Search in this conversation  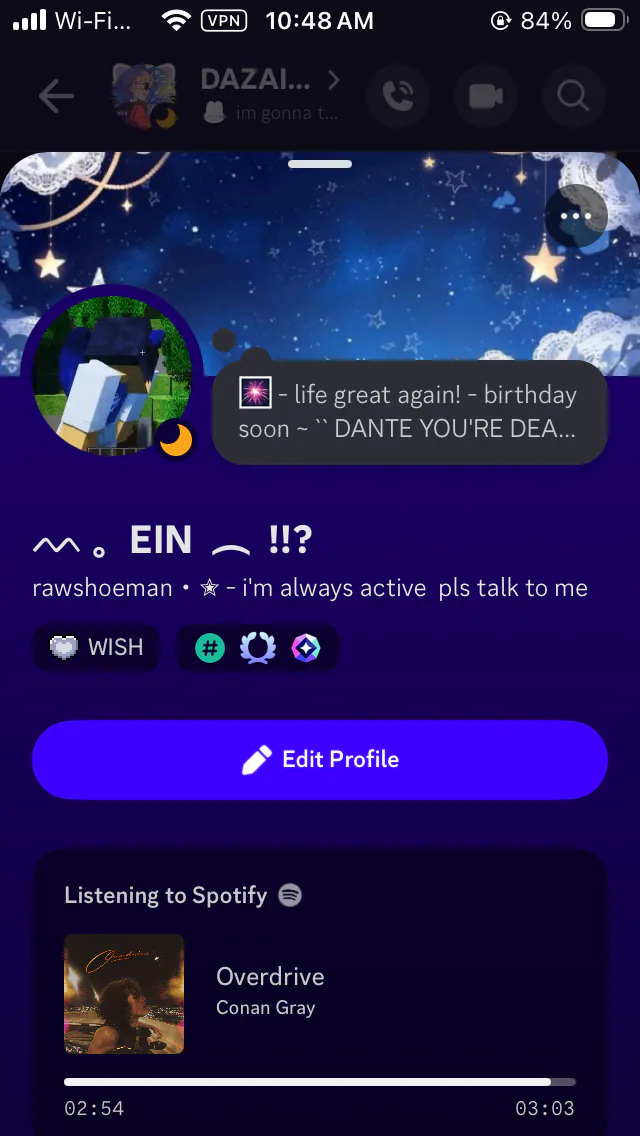(x=573, y=96)
